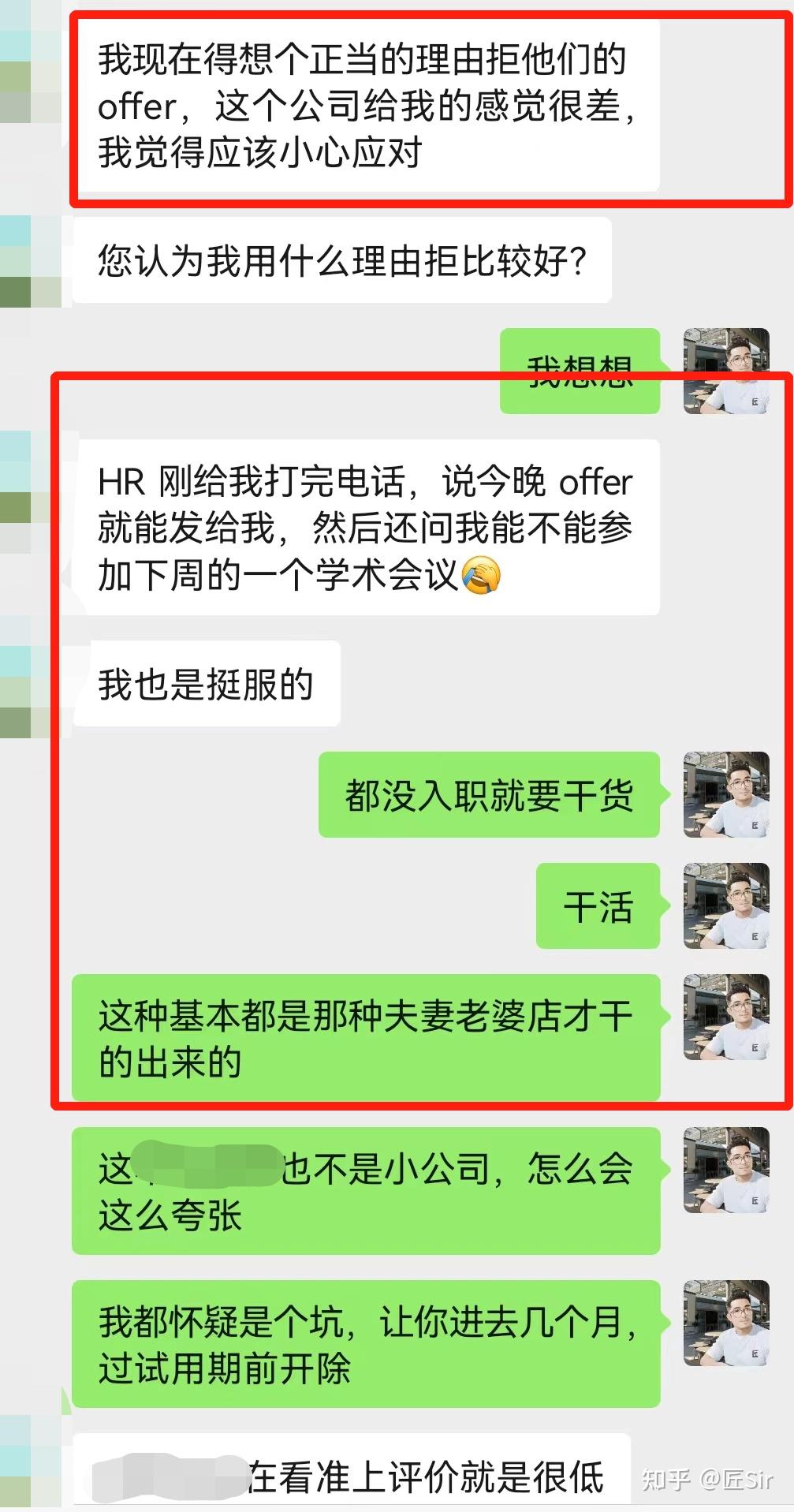View profile via avatar beside "这种基本都是那种夫妻老婆店"
Image resolution: width=794 pixels, height=1512 pixels.
click(726, 1017)
